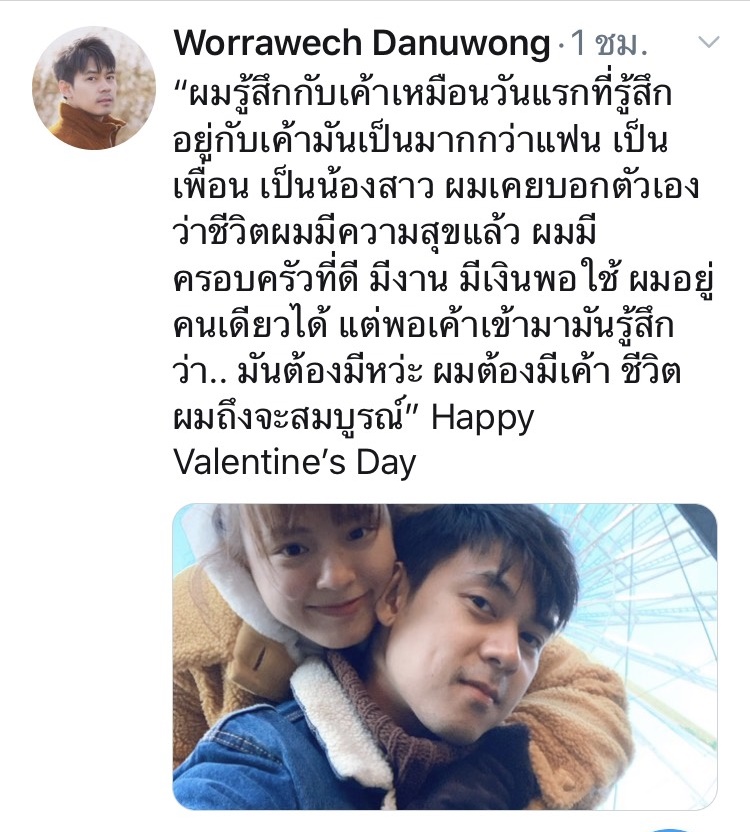Image resolution: width=750 pixels, height=832 pixels.
Task: Open Worrawech Danuwong's profile picture
Action: (94, 88)
